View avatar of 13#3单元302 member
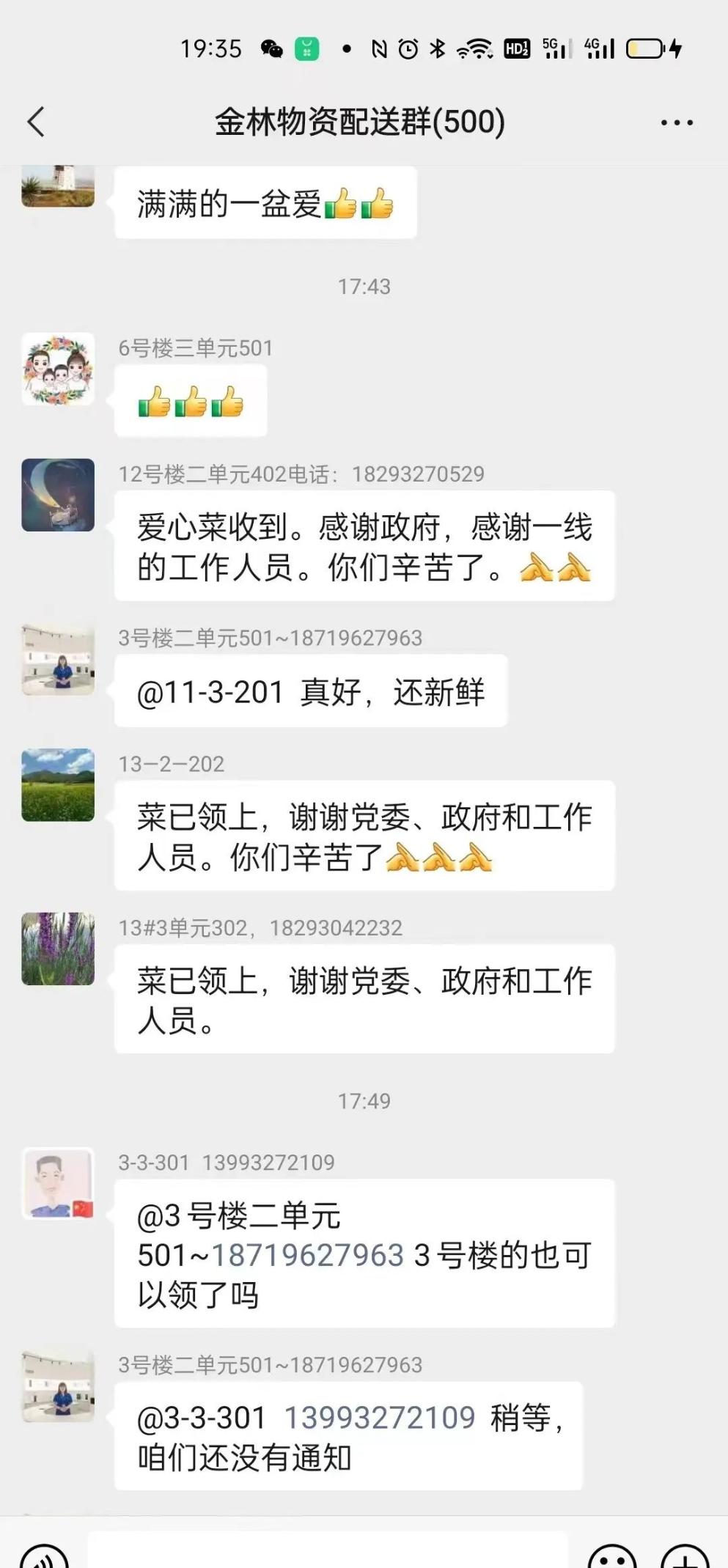Image resolution: width=728 pixels, height=1568 pixels. point(58,948)
